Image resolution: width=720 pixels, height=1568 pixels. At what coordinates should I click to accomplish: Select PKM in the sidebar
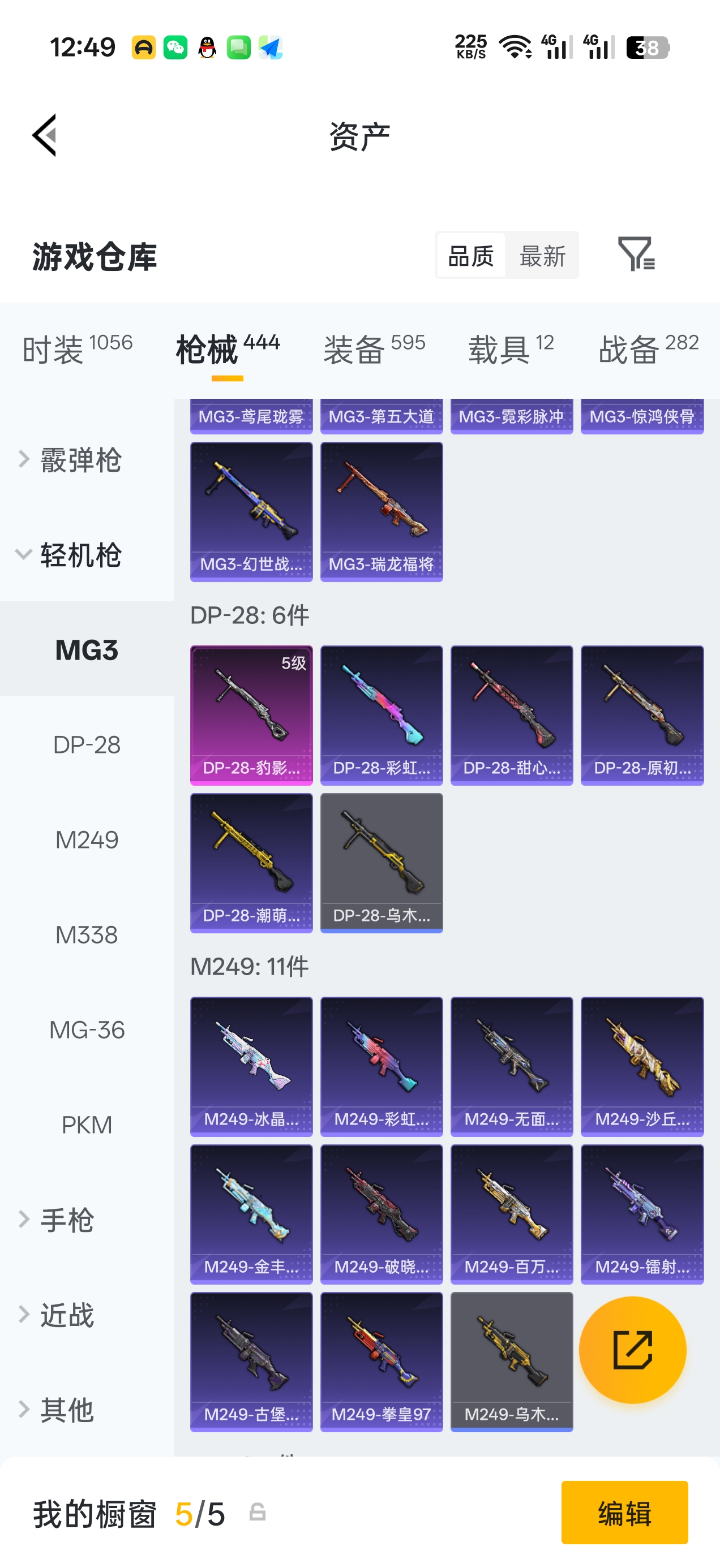tap(87, 1125)
